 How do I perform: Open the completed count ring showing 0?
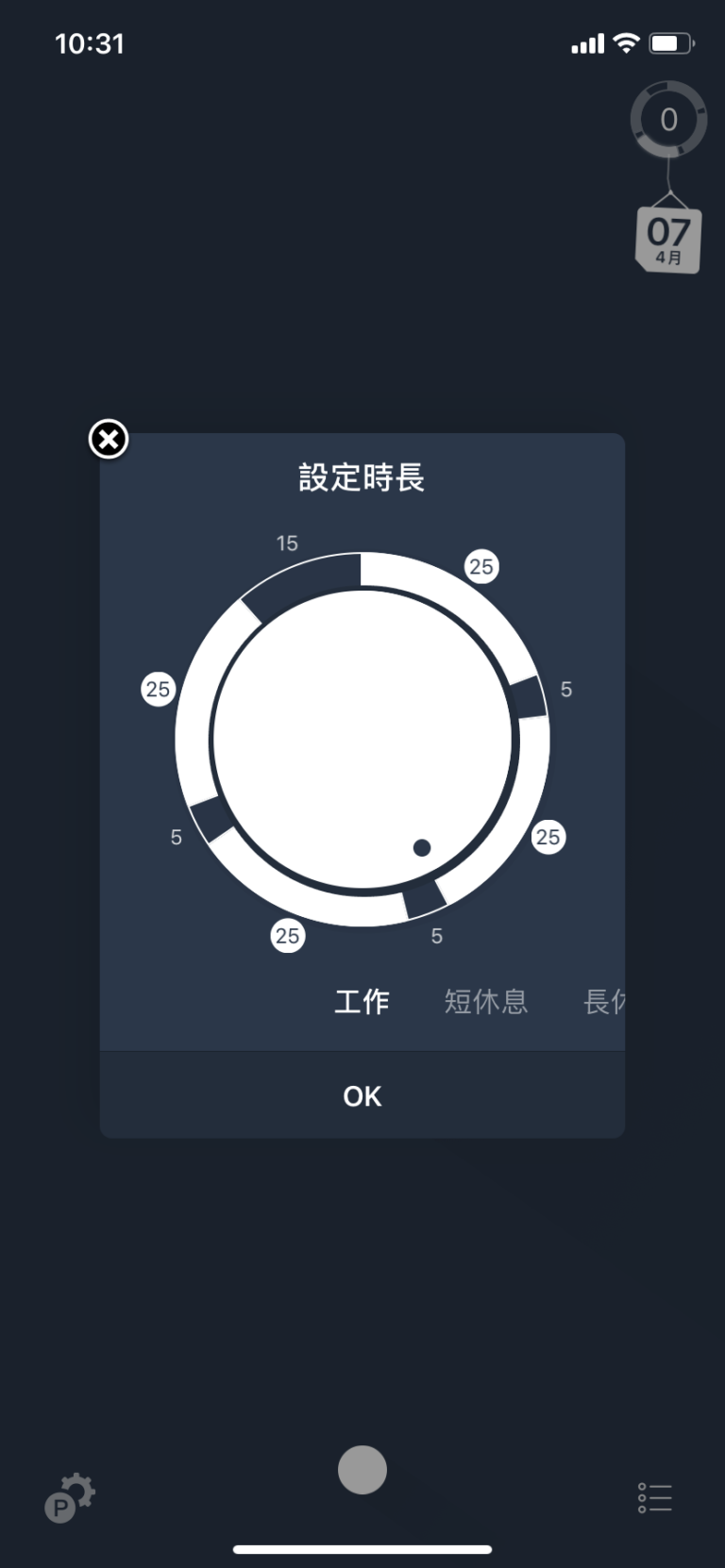[668, 119]
